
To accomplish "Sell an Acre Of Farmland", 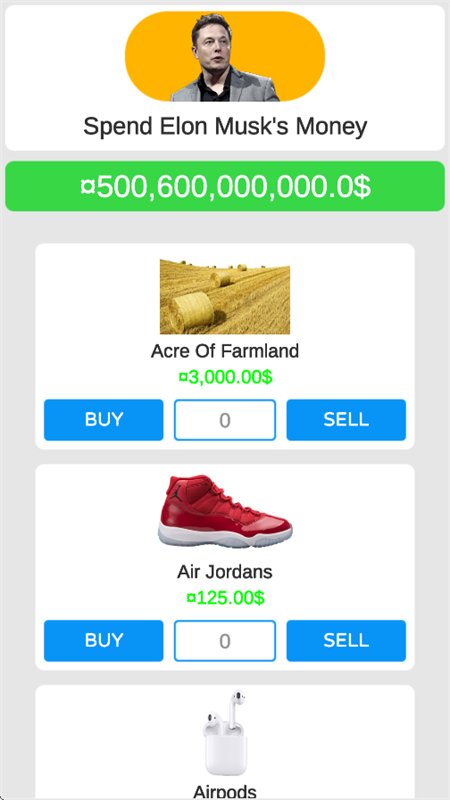I will pos(346,420).
